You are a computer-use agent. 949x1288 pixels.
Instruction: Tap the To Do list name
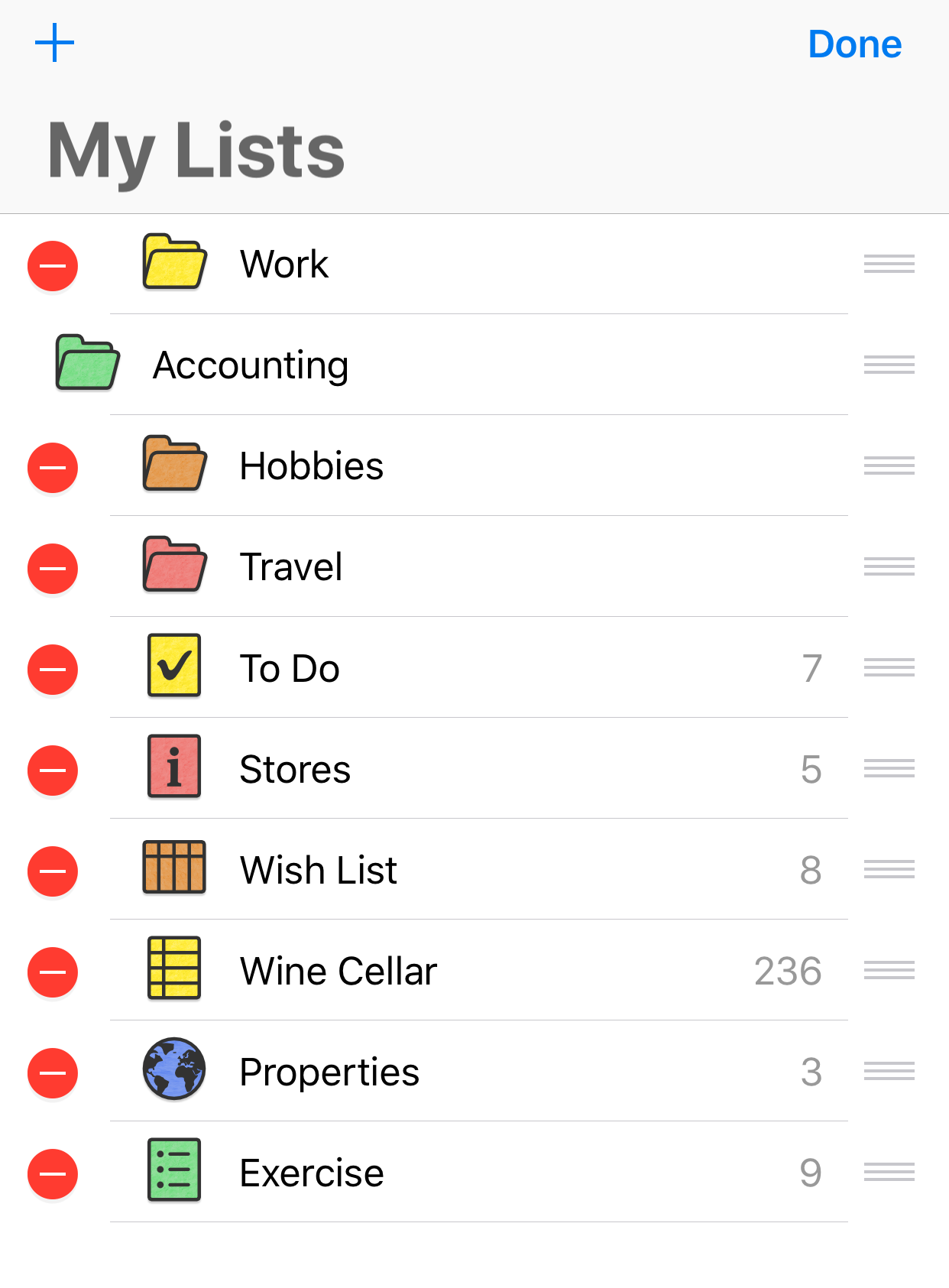click(290, 668)
